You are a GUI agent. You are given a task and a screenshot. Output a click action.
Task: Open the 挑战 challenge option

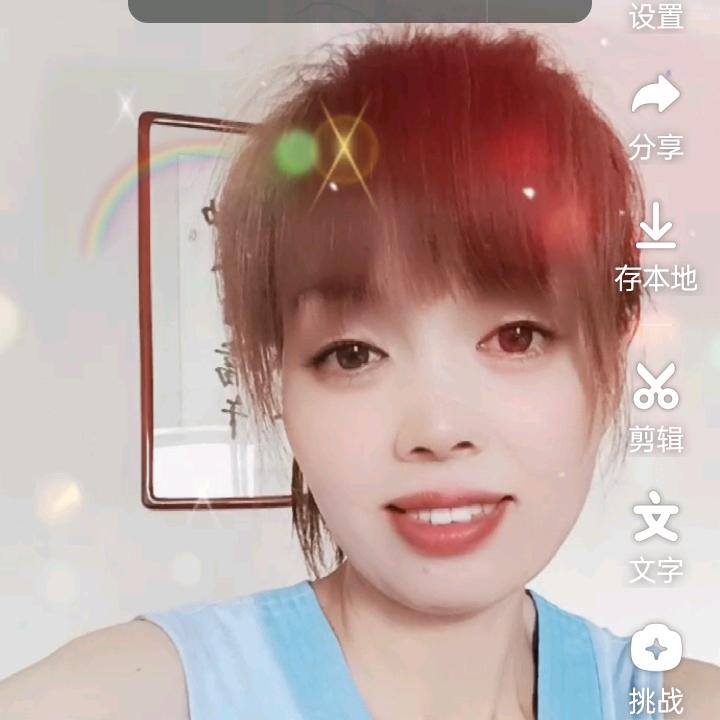656,667
